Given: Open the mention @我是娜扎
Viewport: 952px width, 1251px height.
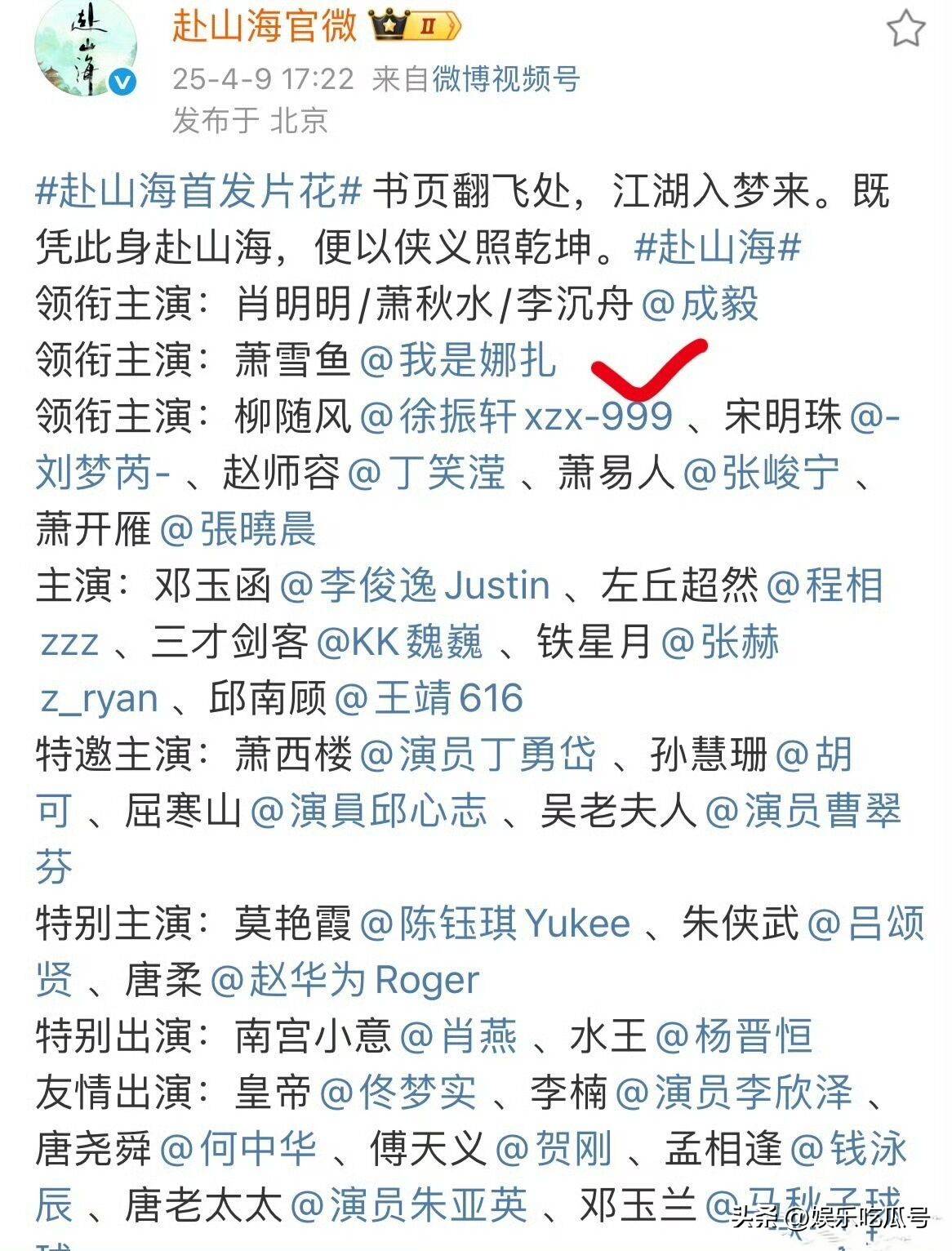Looking at the screenshot, I should coord(458,360).
